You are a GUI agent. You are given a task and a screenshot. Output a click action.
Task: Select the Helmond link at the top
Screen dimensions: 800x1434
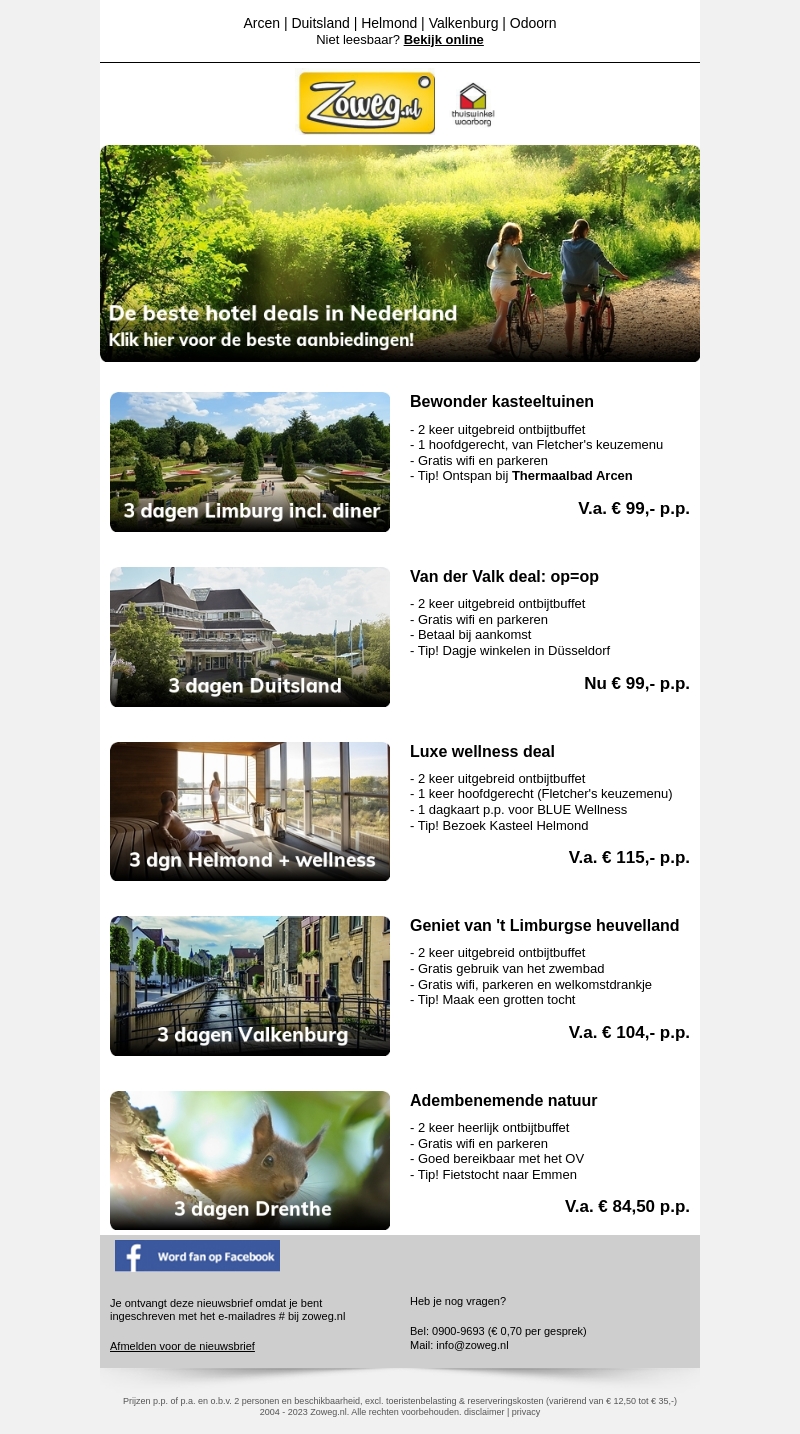tap(389, 23)
